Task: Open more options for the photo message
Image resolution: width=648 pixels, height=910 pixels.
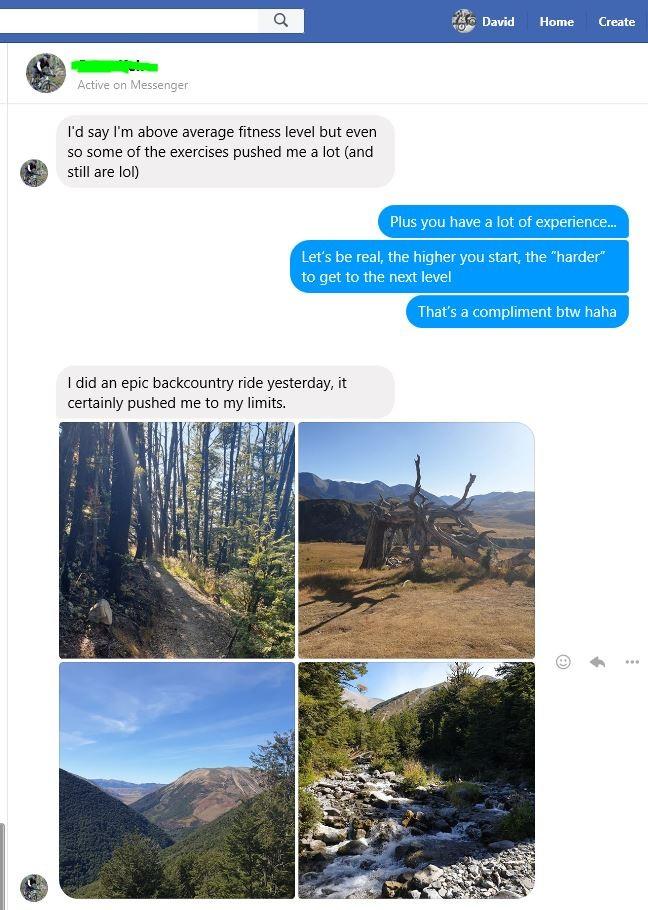Action: (x=631, y=662)
